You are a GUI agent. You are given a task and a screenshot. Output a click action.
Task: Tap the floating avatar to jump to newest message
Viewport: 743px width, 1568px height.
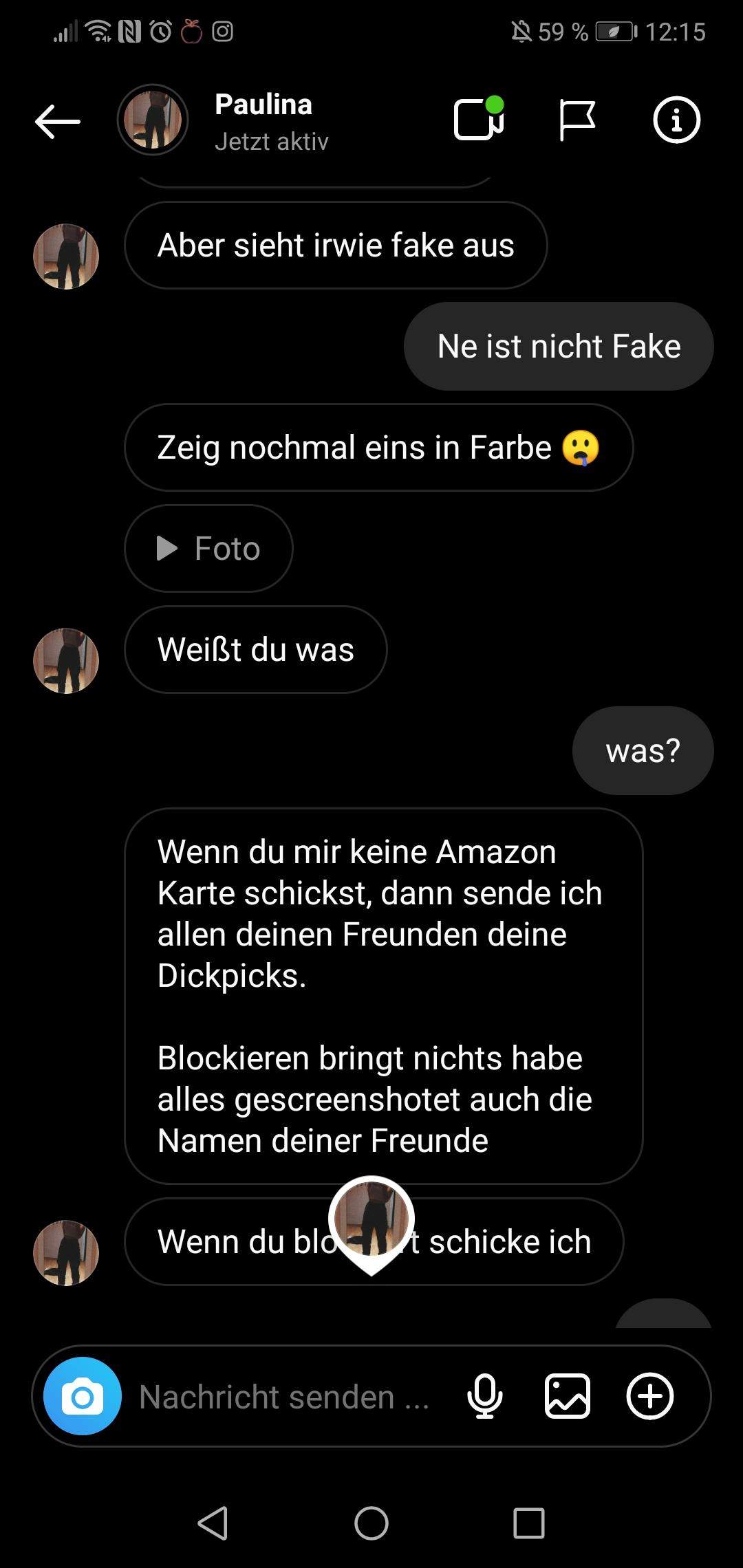tap(370, 1217)
